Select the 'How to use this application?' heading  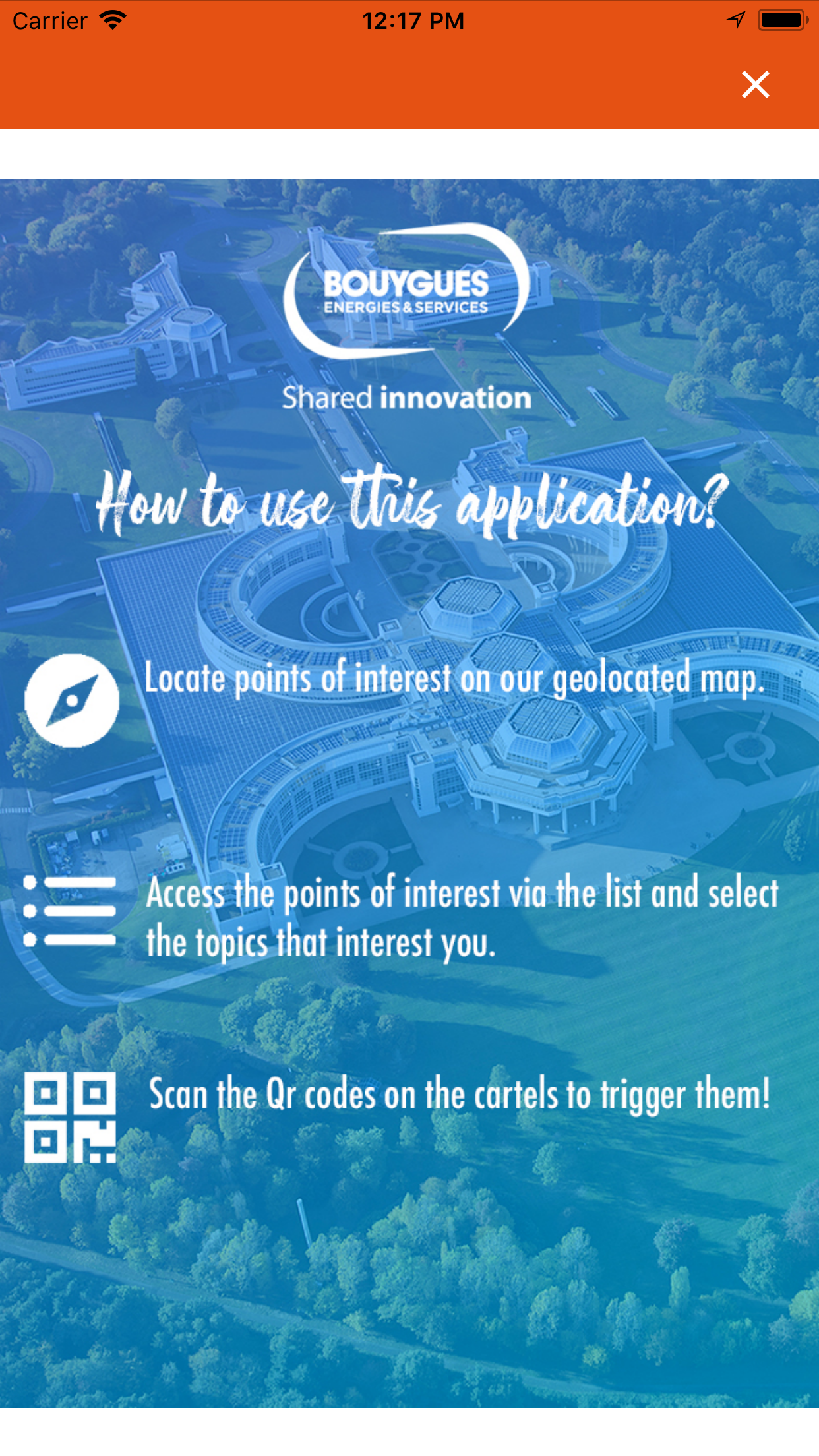409,504
